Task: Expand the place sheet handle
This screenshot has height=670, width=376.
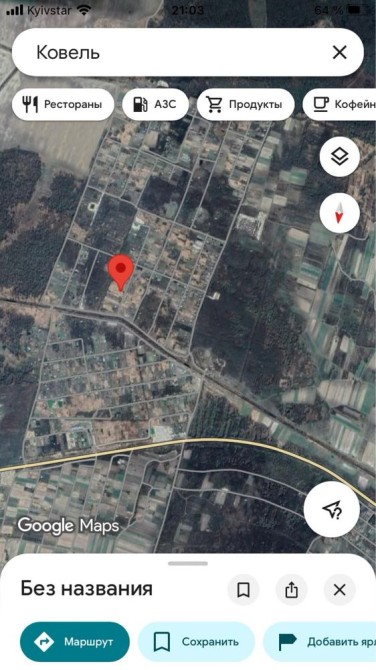Action: [188, 564]
